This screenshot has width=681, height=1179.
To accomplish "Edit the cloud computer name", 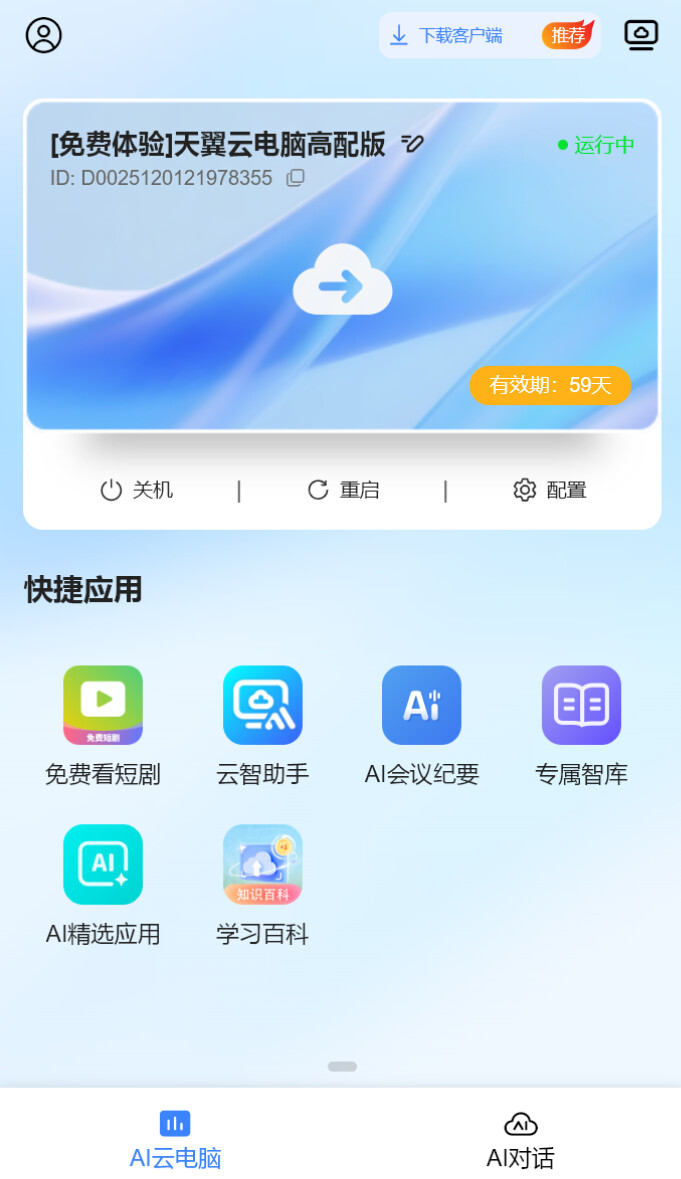I will pyautogui.click(x=413, y=143).
